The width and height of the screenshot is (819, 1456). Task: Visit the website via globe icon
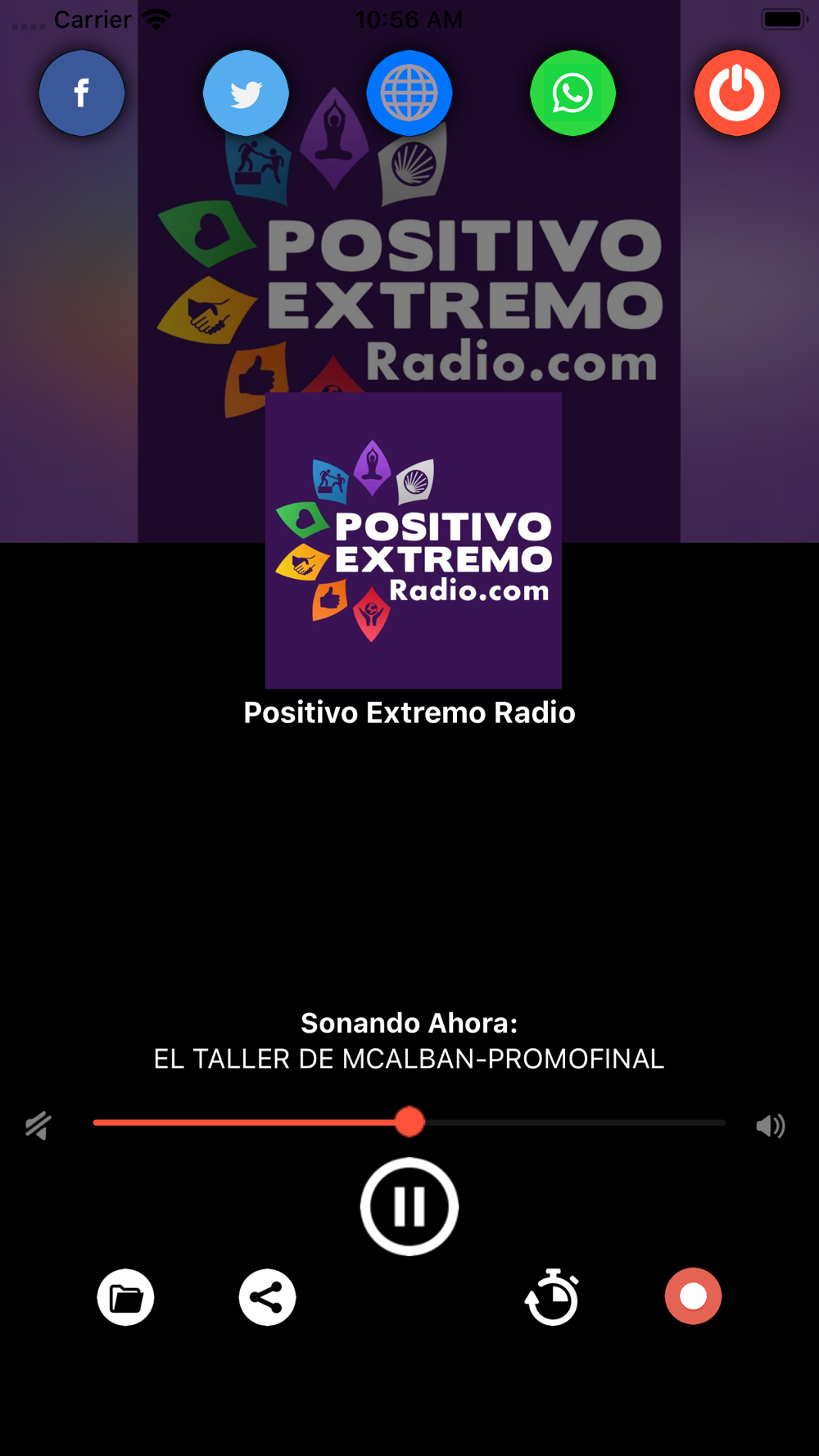pos(409,93)
